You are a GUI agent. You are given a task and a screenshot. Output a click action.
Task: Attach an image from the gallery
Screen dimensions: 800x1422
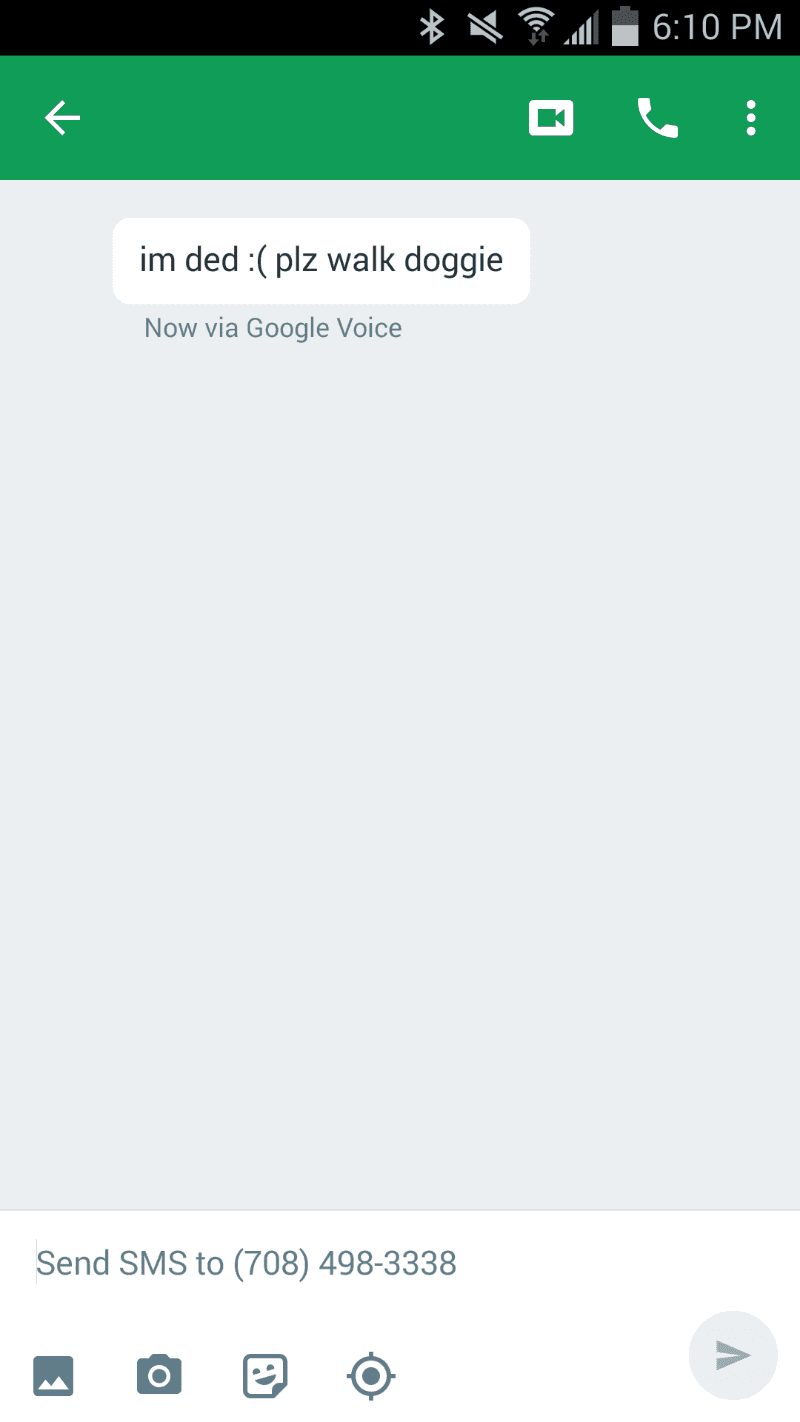[53, 1375]
